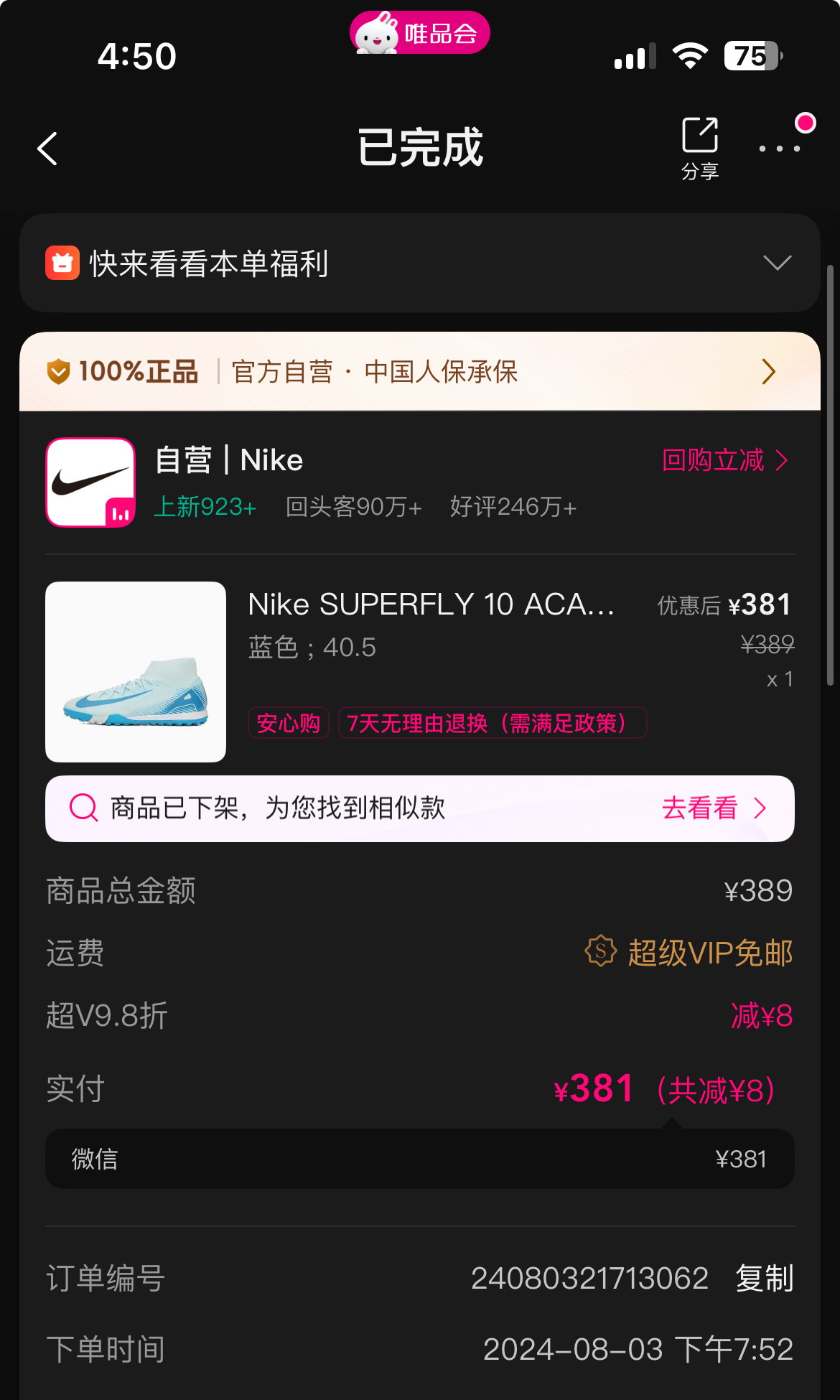This screenshot has width=840, height=1400.
Task: Share this order via 分享 icon
Action: point(699,147)
